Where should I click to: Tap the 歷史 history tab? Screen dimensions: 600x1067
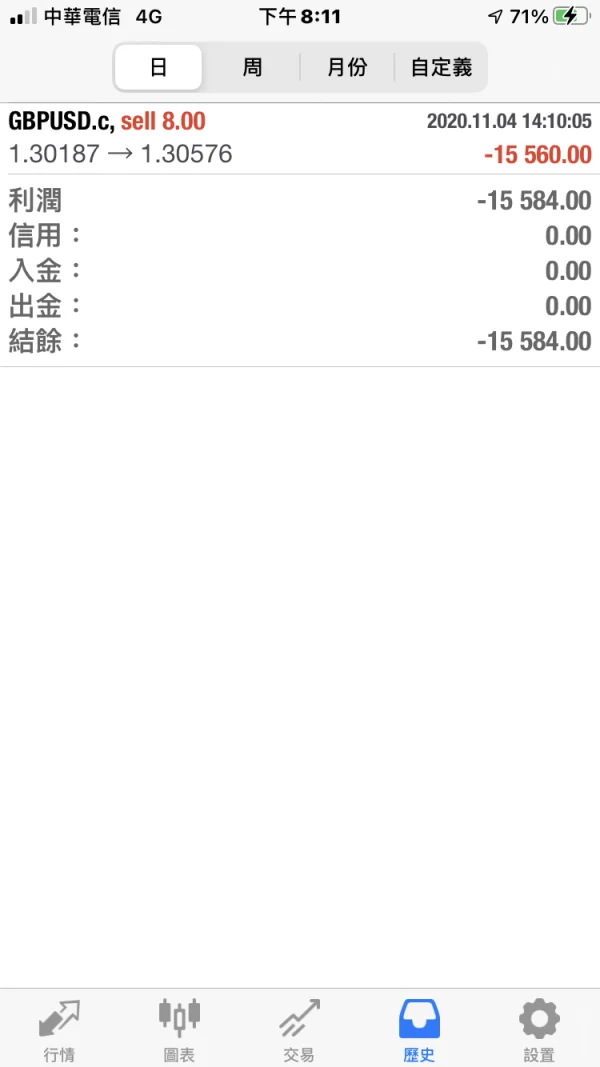[x=420, y=1029]
